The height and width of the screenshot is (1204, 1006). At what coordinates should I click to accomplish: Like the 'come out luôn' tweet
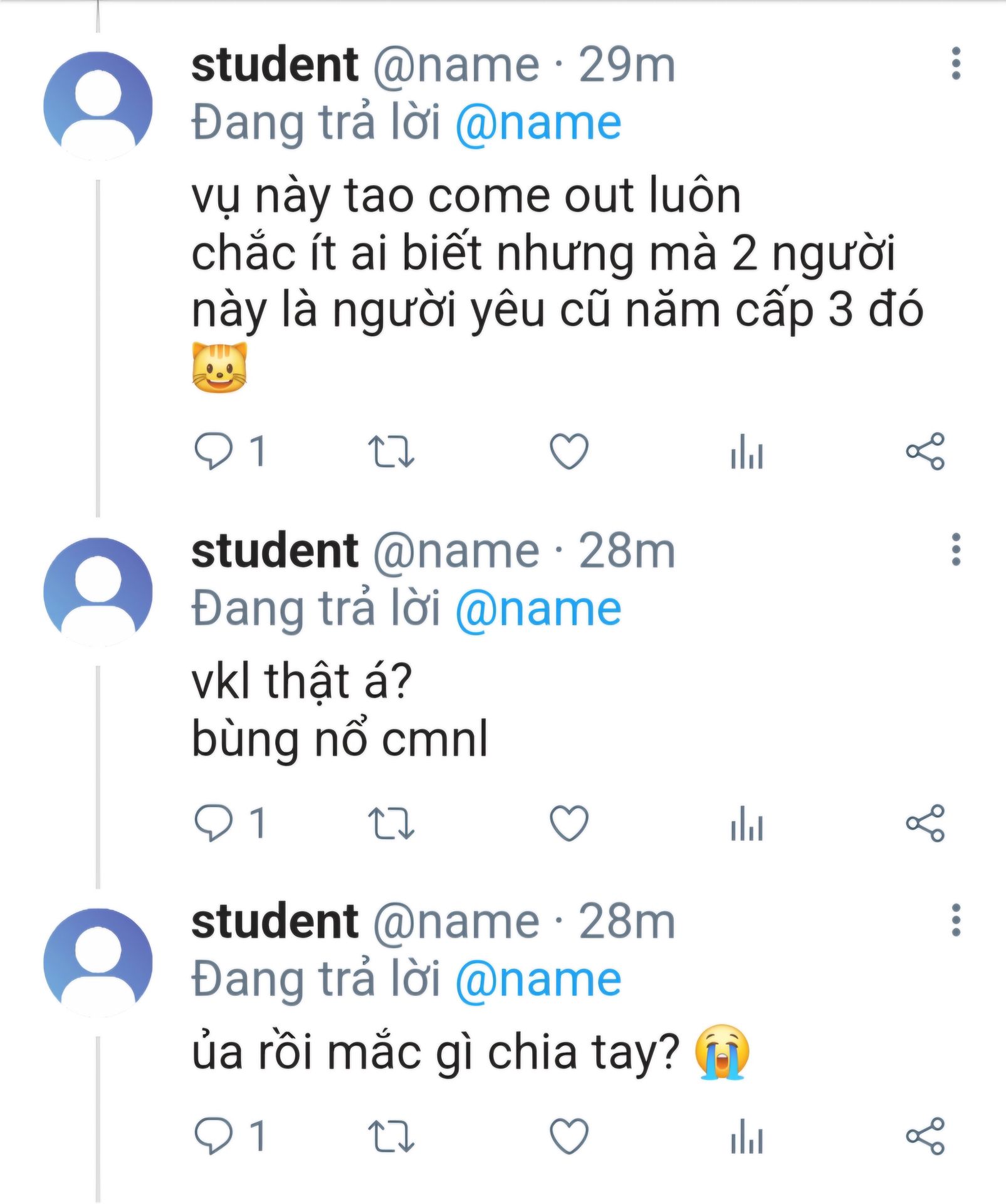tap(568, 451)
